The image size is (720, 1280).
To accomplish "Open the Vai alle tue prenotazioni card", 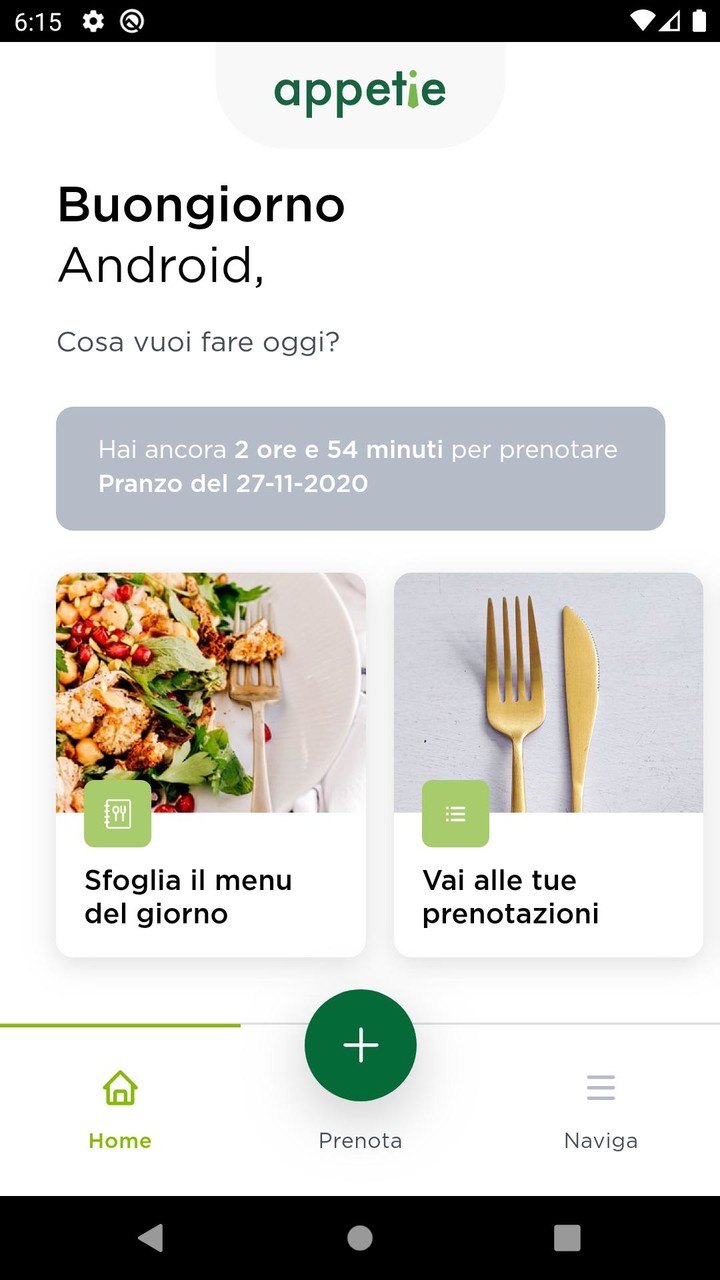I will [548, 764].
